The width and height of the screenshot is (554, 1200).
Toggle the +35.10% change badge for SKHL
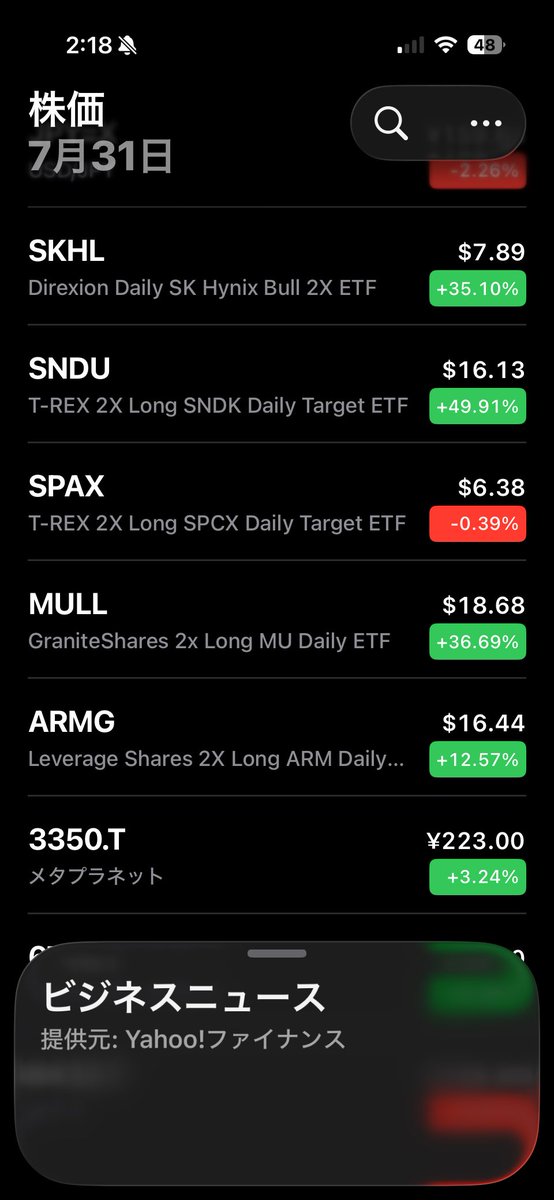[478, 289]
